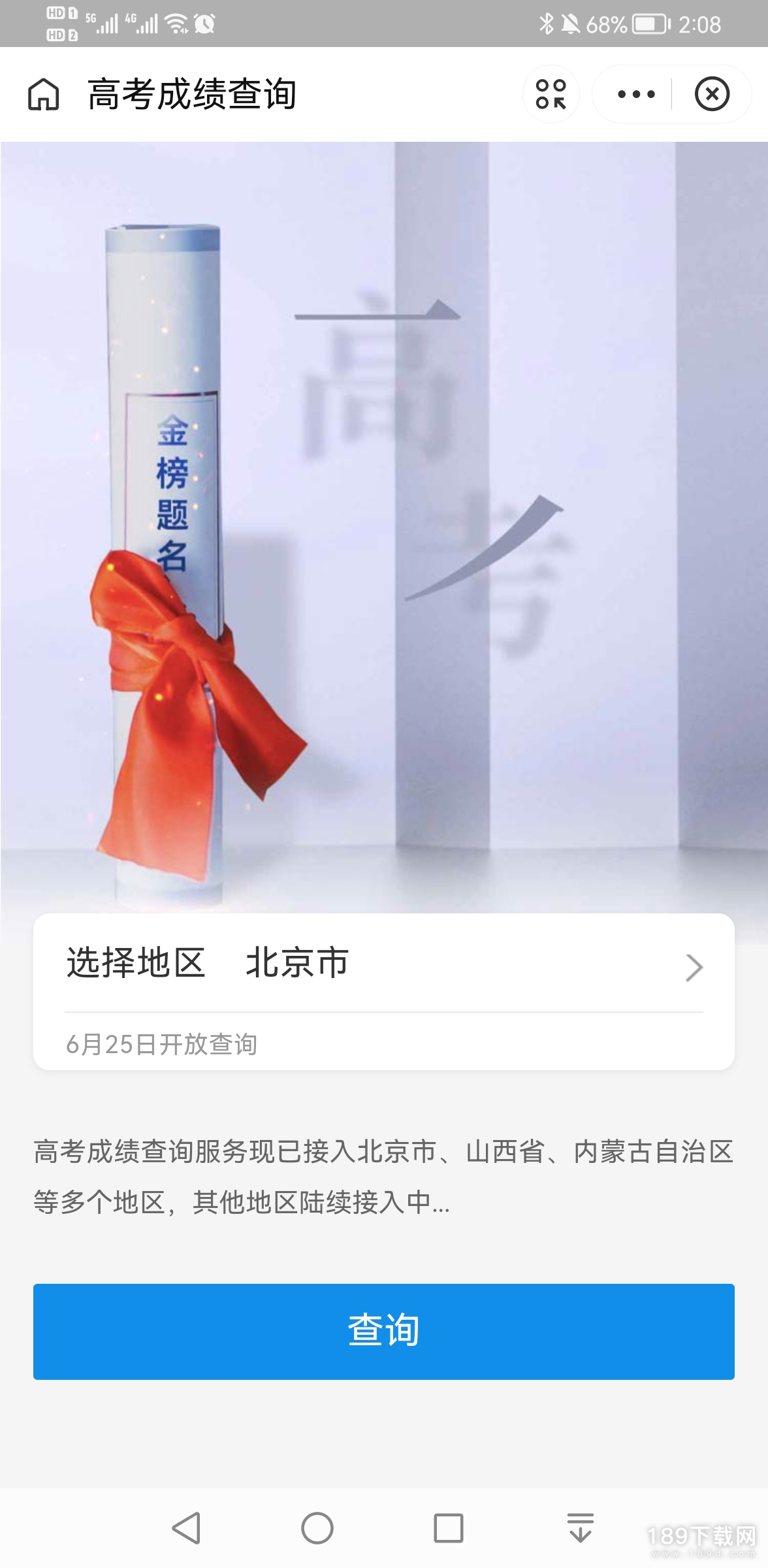Open the three-dot more options menu

click(x=636, y=94)
